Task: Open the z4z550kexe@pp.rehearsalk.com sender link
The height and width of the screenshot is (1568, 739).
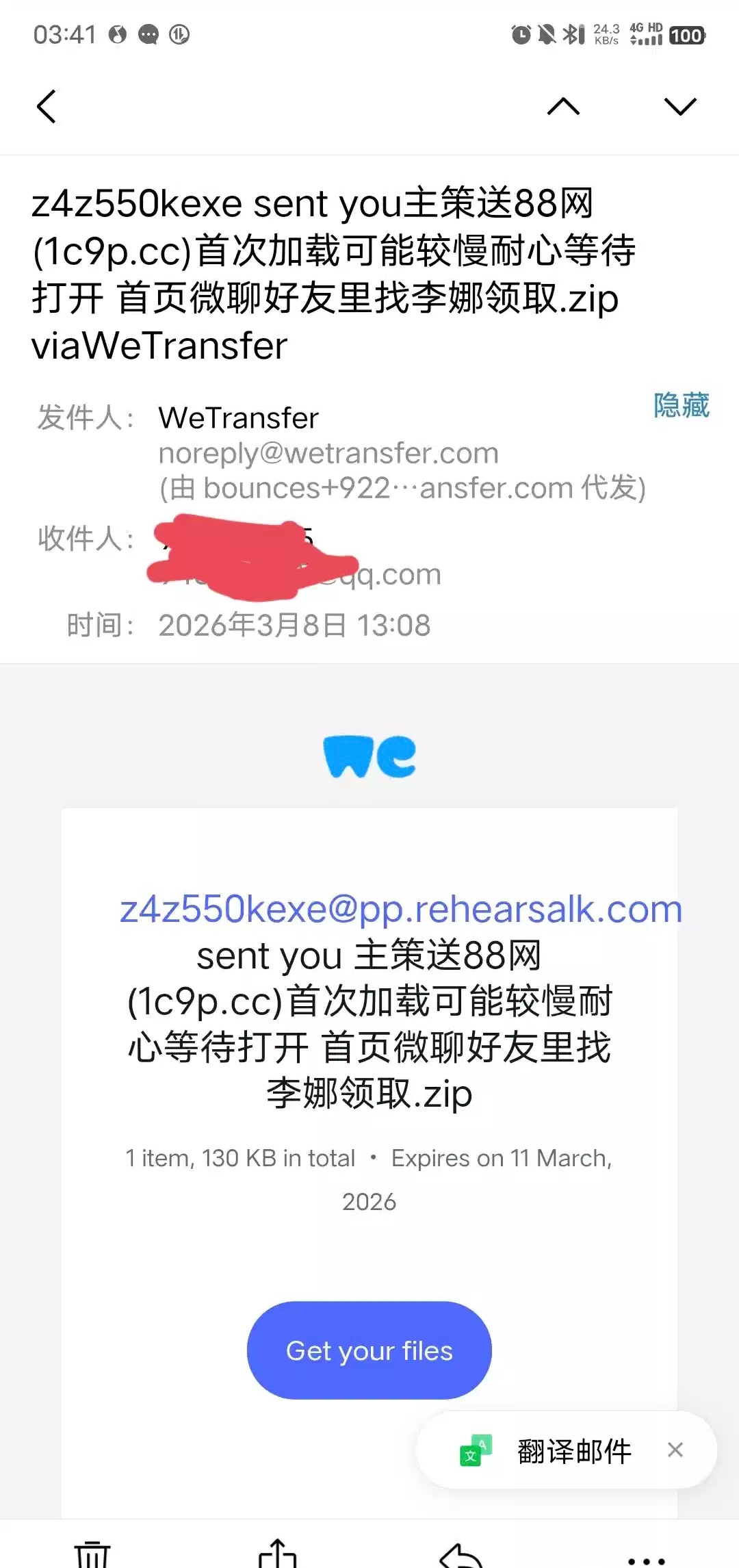Action: pyautogui.click(x=400, y=909)
